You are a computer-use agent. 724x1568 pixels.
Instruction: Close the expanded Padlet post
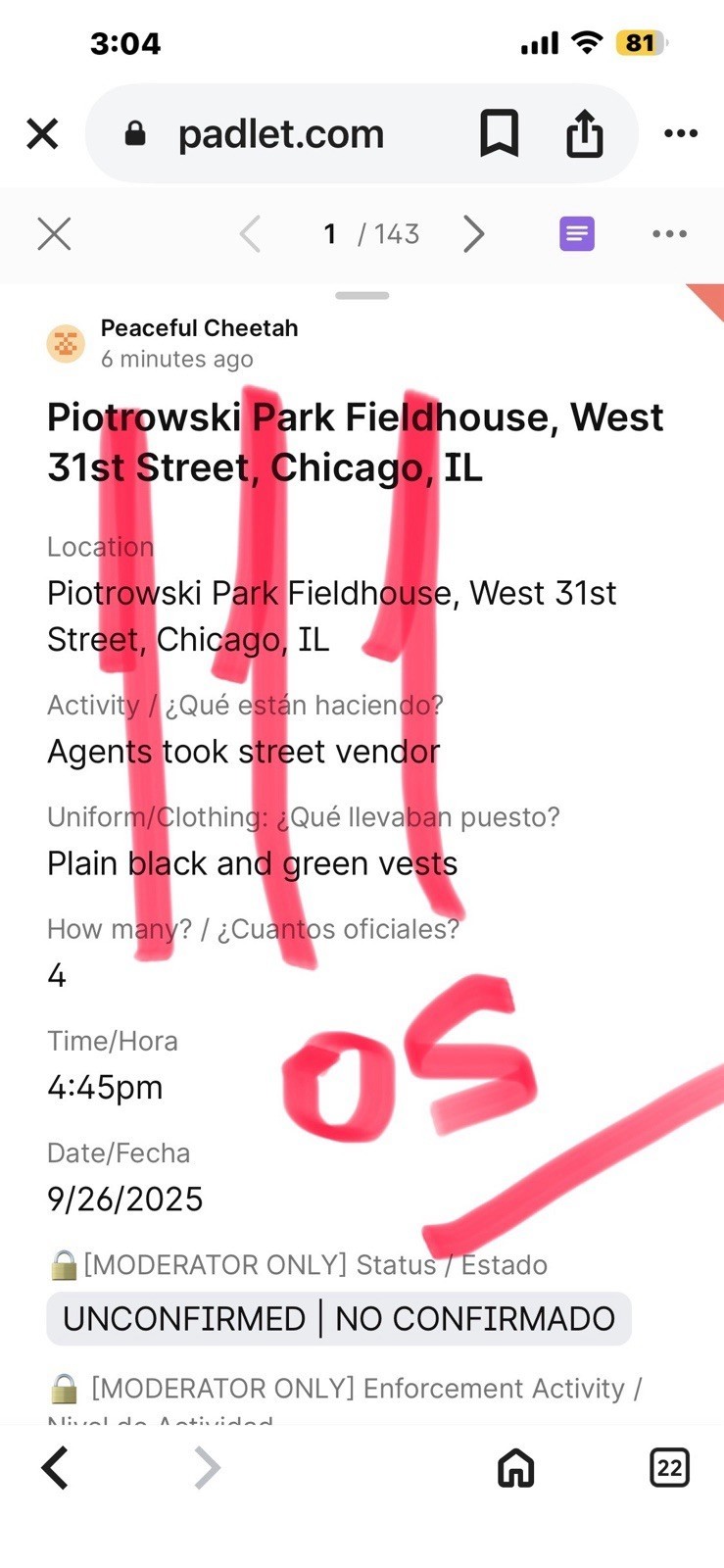pos(54,234)
